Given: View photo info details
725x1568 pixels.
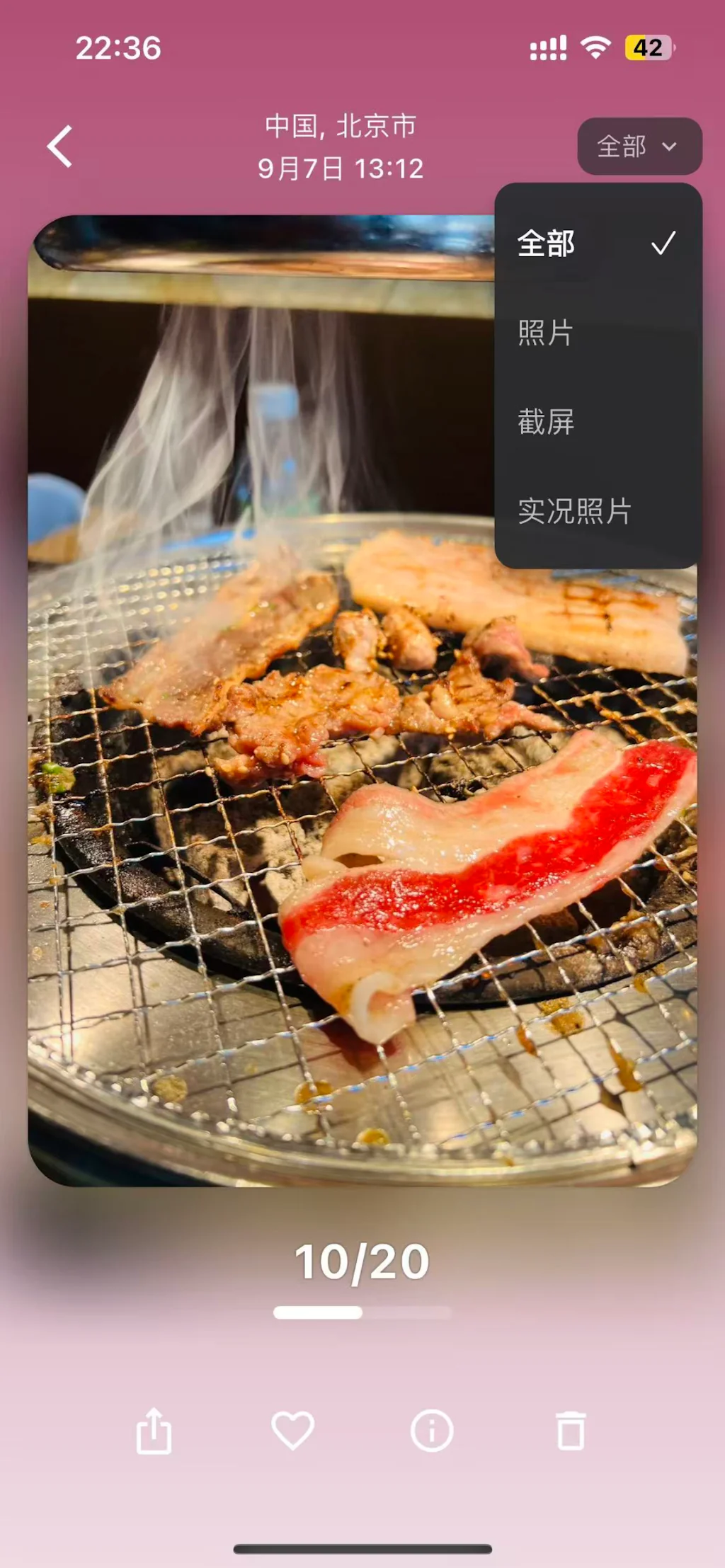Looking at the screenshot, I should pyautogui.click(x=431, y=1431).
